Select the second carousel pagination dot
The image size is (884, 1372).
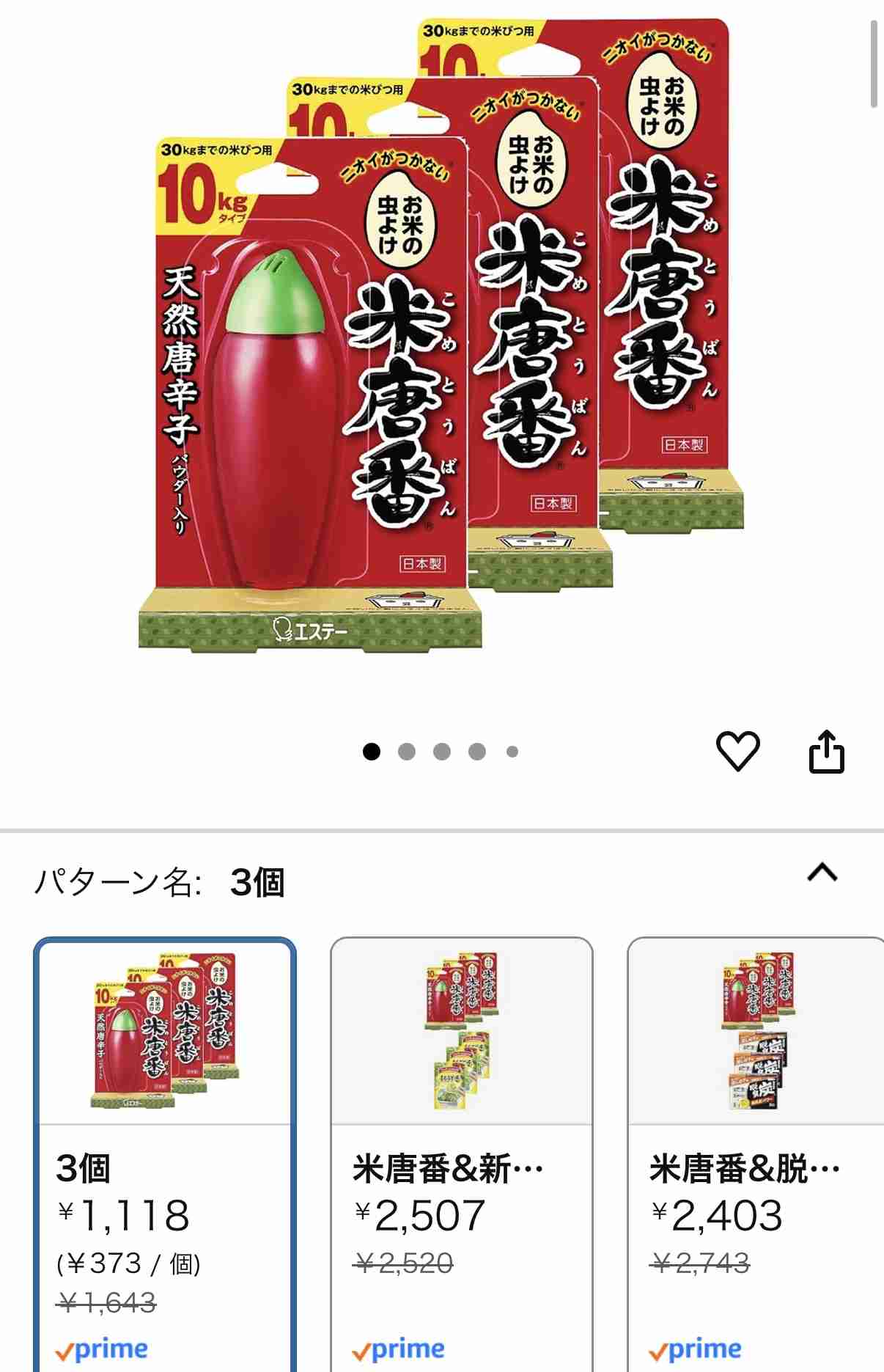(407, 749)
